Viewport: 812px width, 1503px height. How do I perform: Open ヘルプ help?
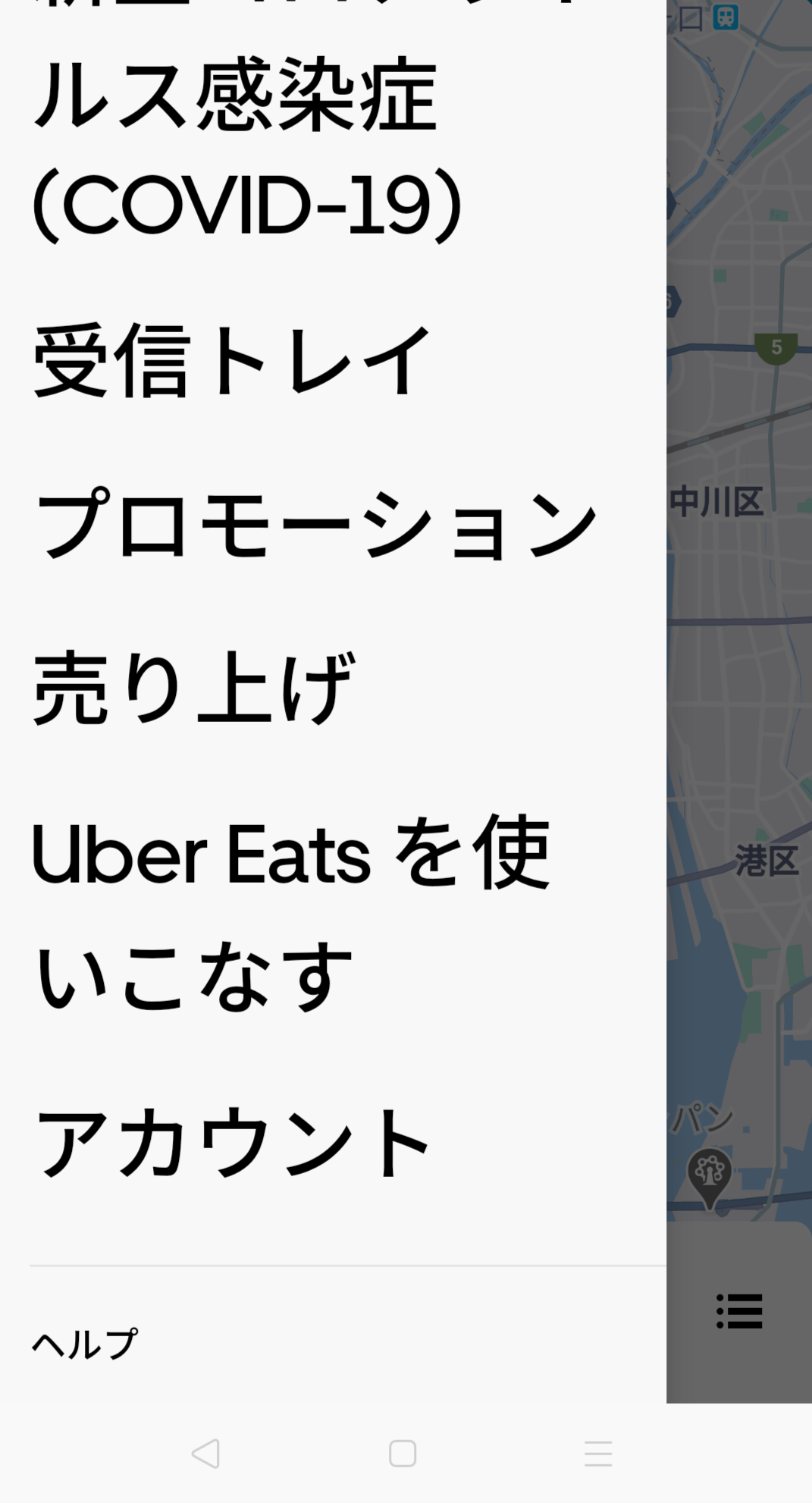[85, 1345]
